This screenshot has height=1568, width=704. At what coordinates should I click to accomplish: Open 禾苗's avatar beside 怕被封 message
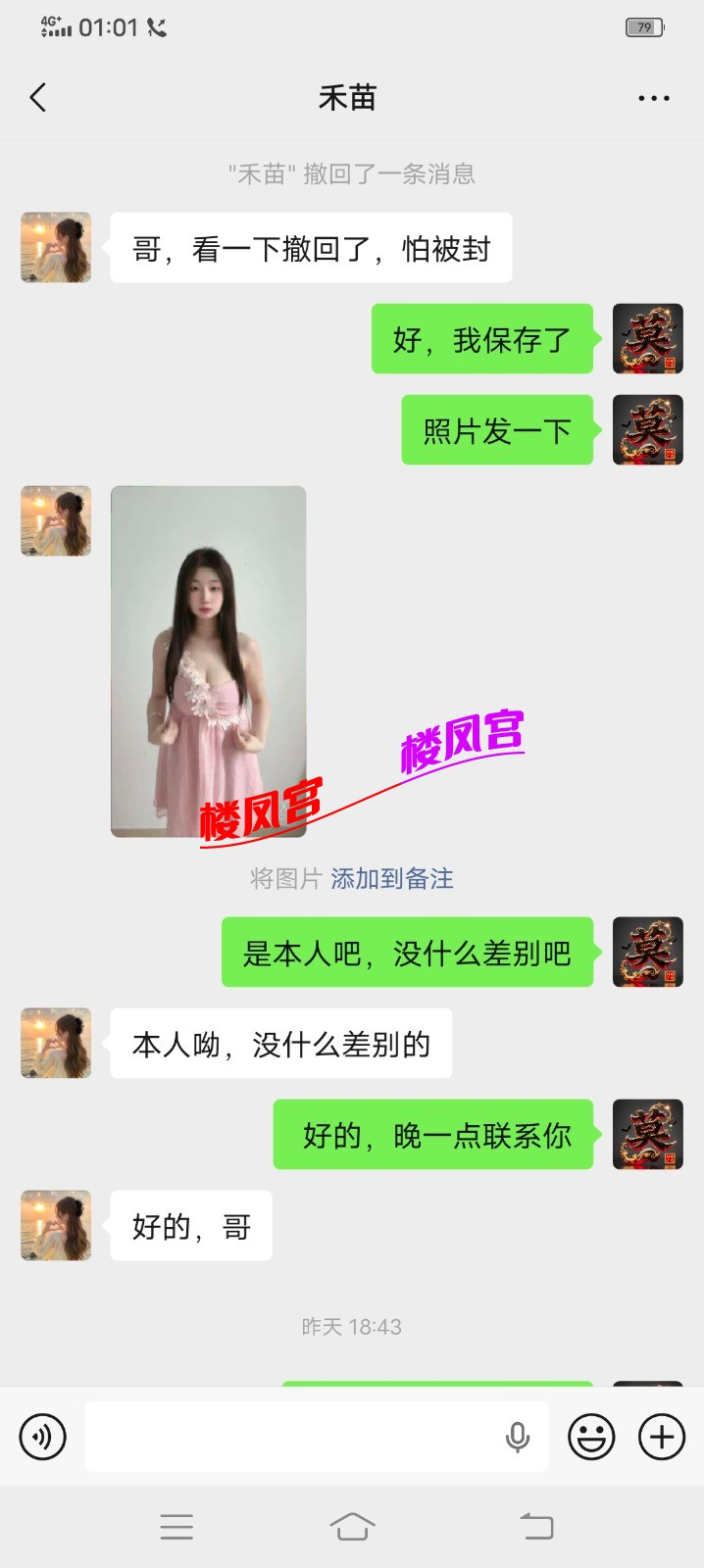(56, 247)
